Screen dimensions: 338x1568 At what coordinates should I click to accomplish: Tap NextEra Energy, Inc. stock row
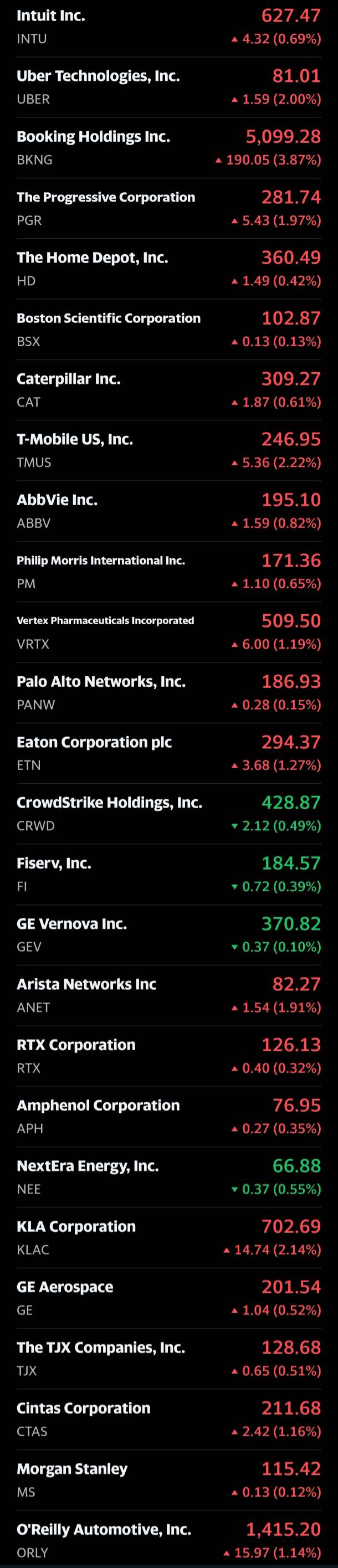click(168, 1177)
